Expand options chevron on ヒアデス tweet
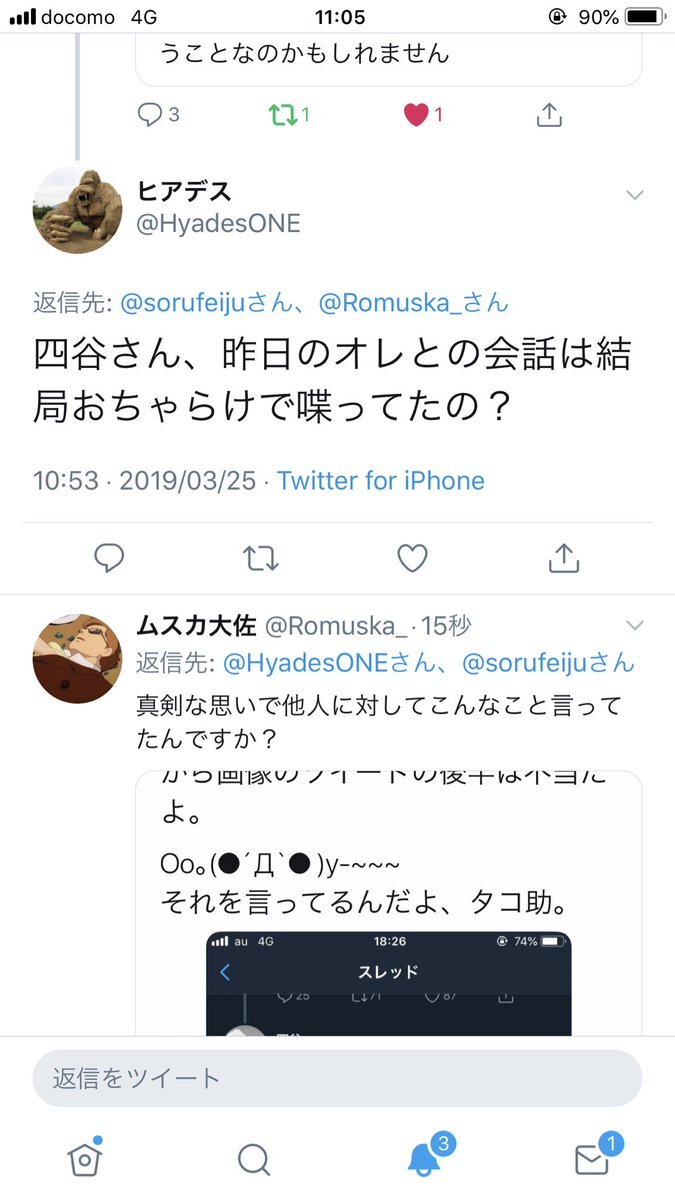The height and width of the screenshot is (1200, 675). [x=634, y=195]
